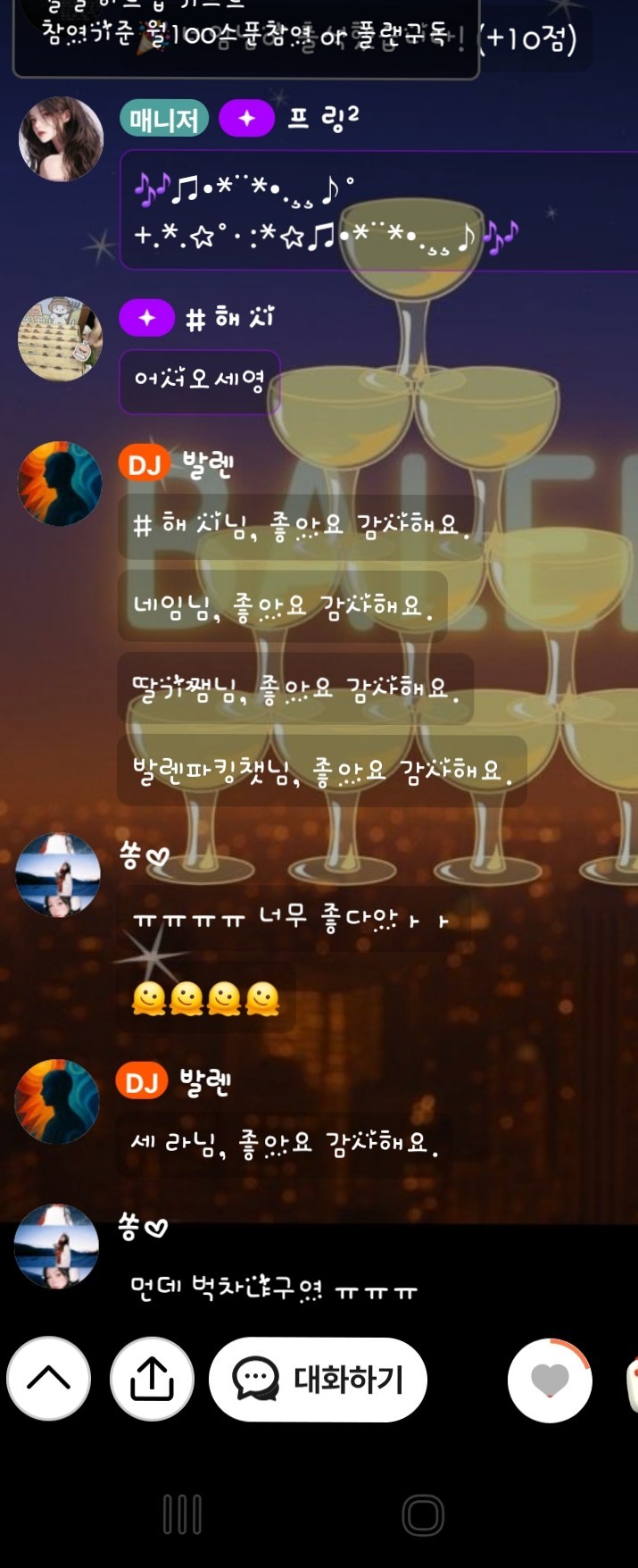Open manager 프링2's profile picture
638x1568 pixels.
click(x=61, y=138)
